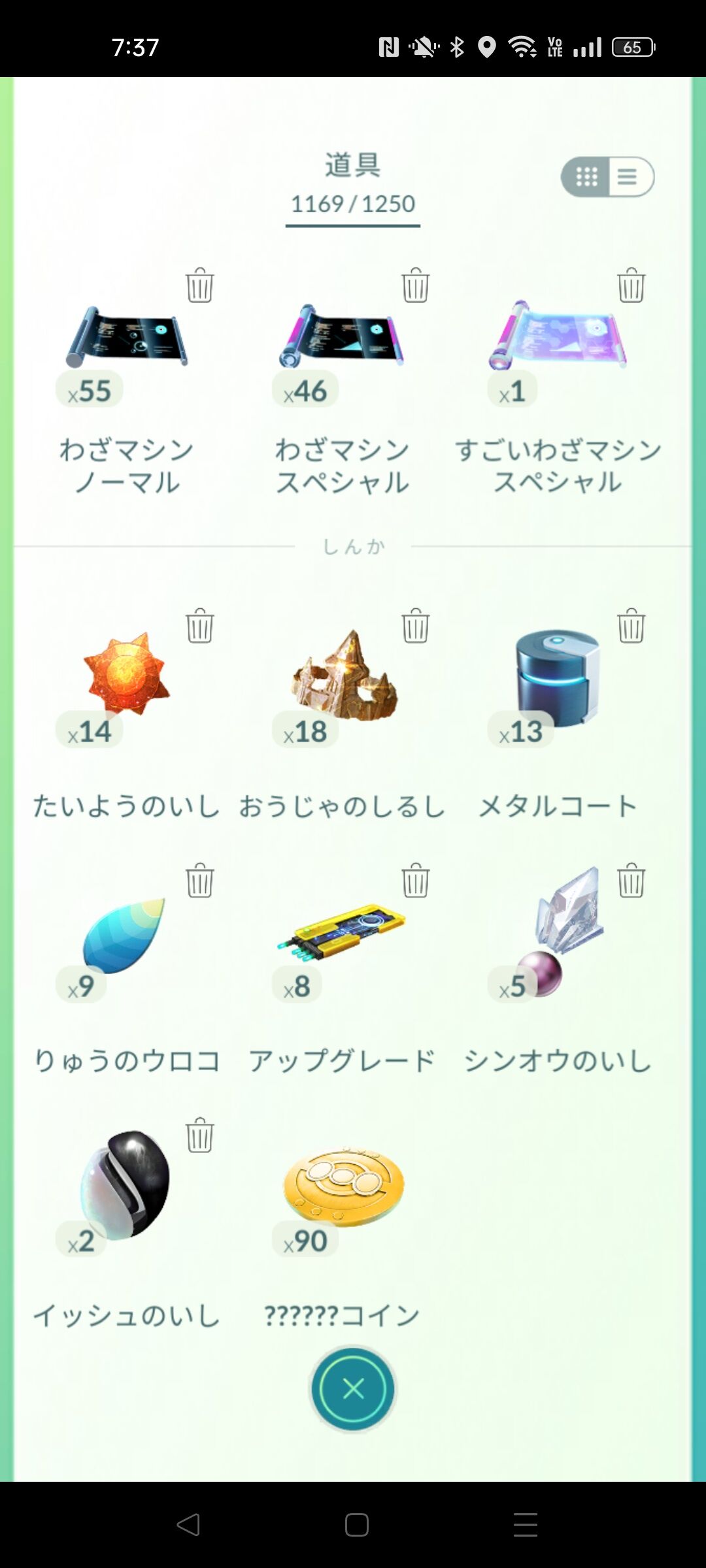Image resolution: width=706 pixels, height=1568 pixels.
Task: Discard イッシュのいし via trash icon
Action: (200, 1135)
